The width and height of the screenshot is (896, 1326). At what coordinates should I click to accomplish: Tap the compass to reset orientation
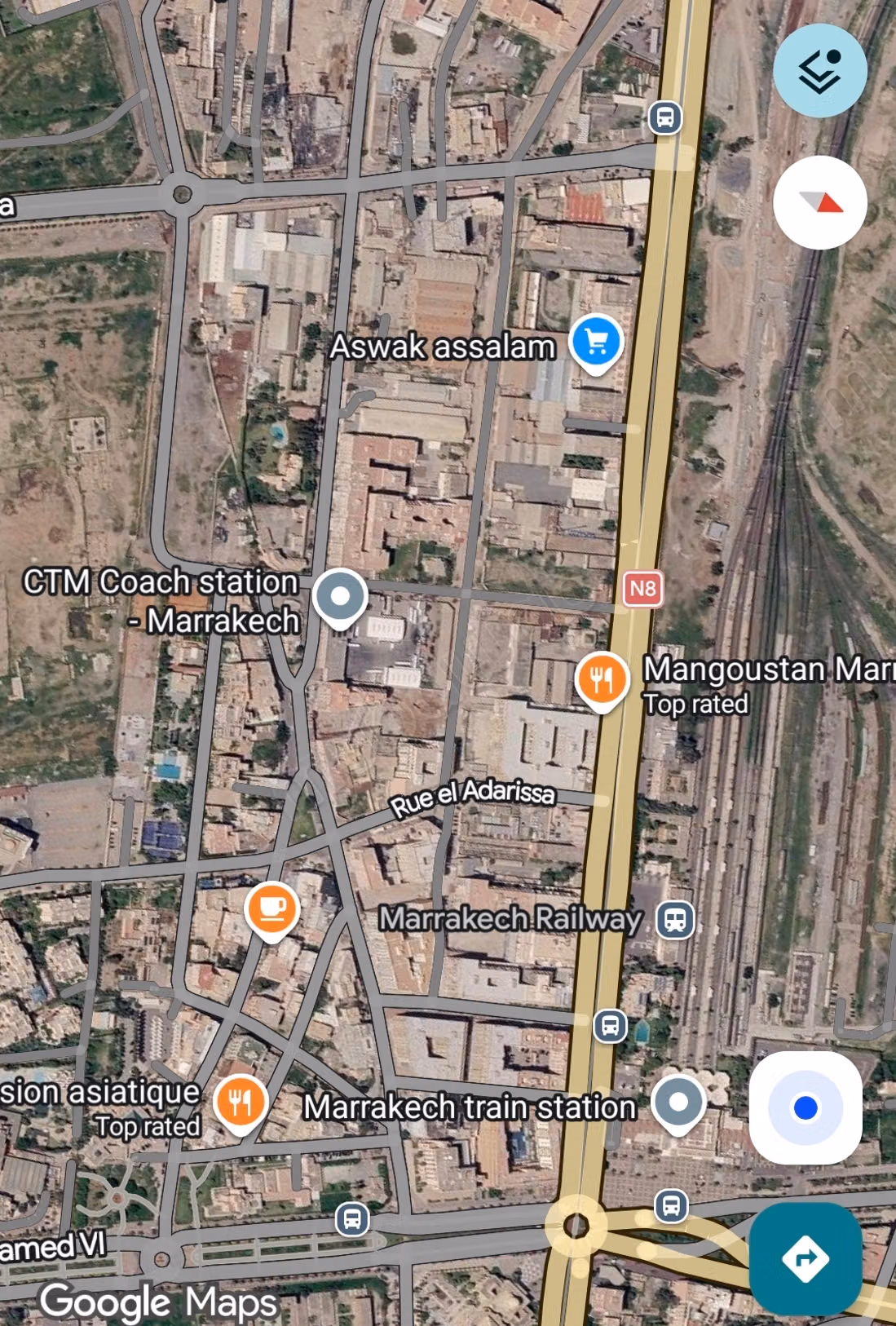point(819,202)
